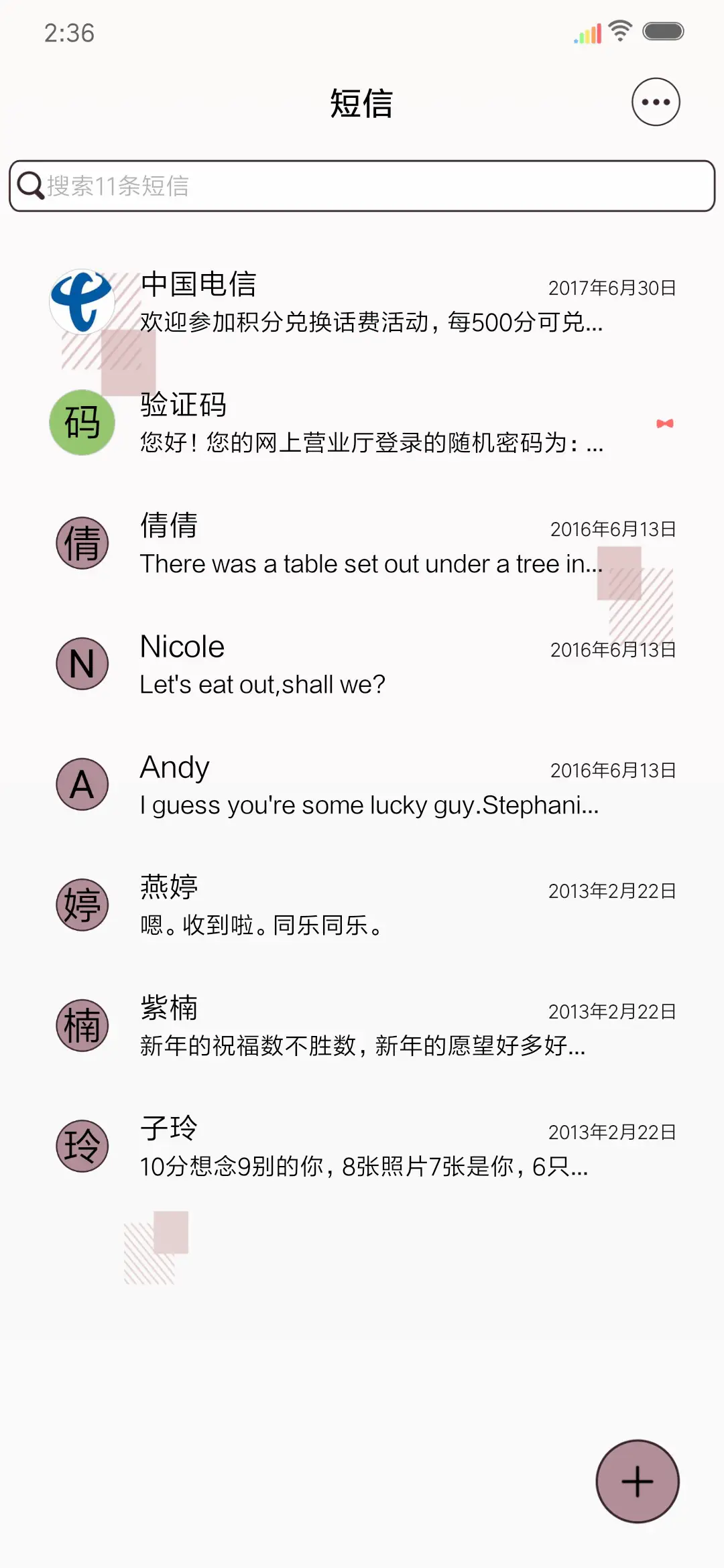This screenshot has width=724, height=1568.
Task: Click the search messages input field
Action: pos(362,186)
